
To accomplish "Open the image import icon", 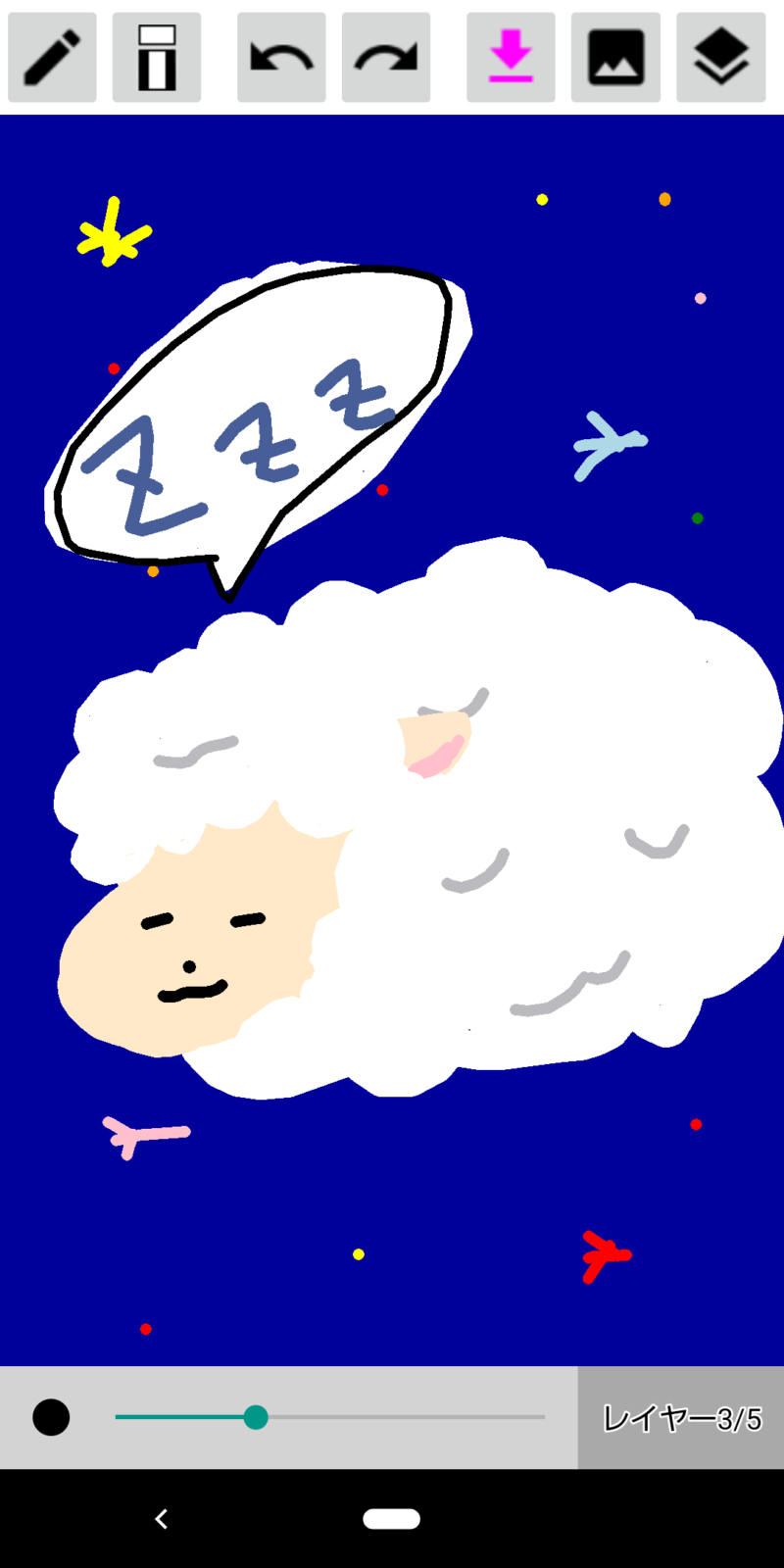I will pyautogui.click(x=615, y=57).
